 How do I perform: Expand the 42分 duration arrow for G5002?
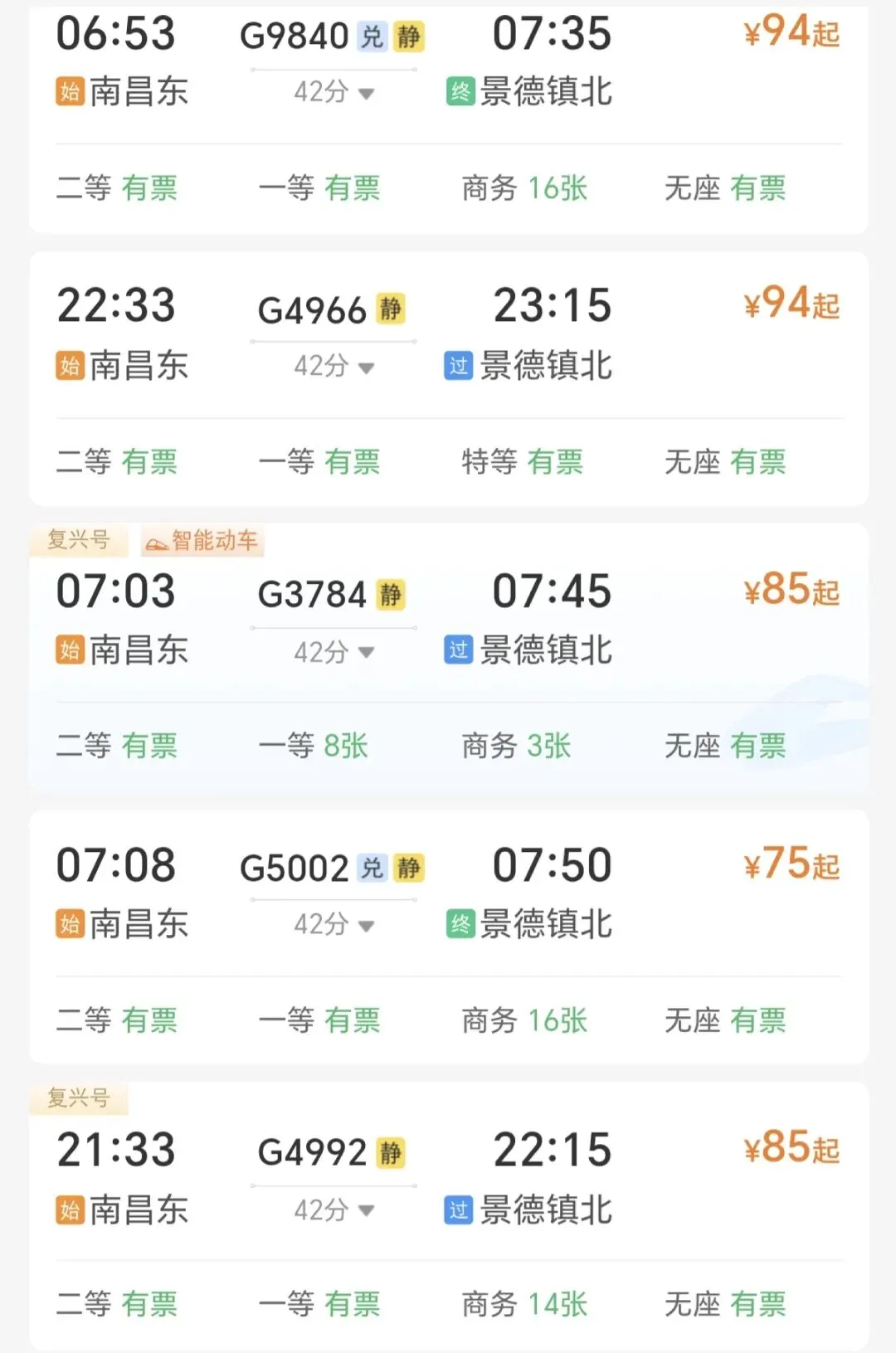pos(334,924)
